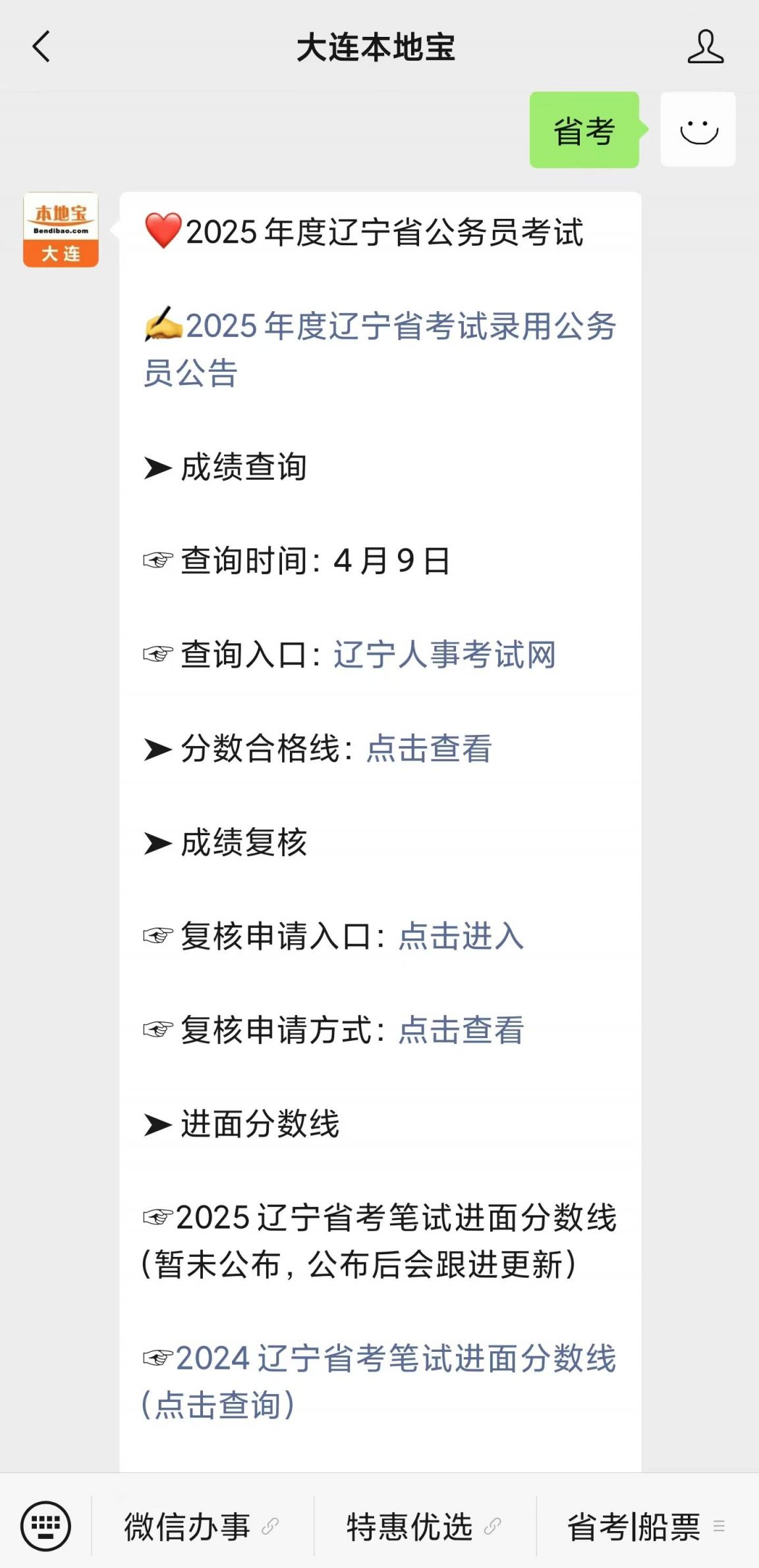Open the 辽宁人事考试网 link
Viewport: 759px width, 1568px height.
pyautogui.click(x=445, y=655)
